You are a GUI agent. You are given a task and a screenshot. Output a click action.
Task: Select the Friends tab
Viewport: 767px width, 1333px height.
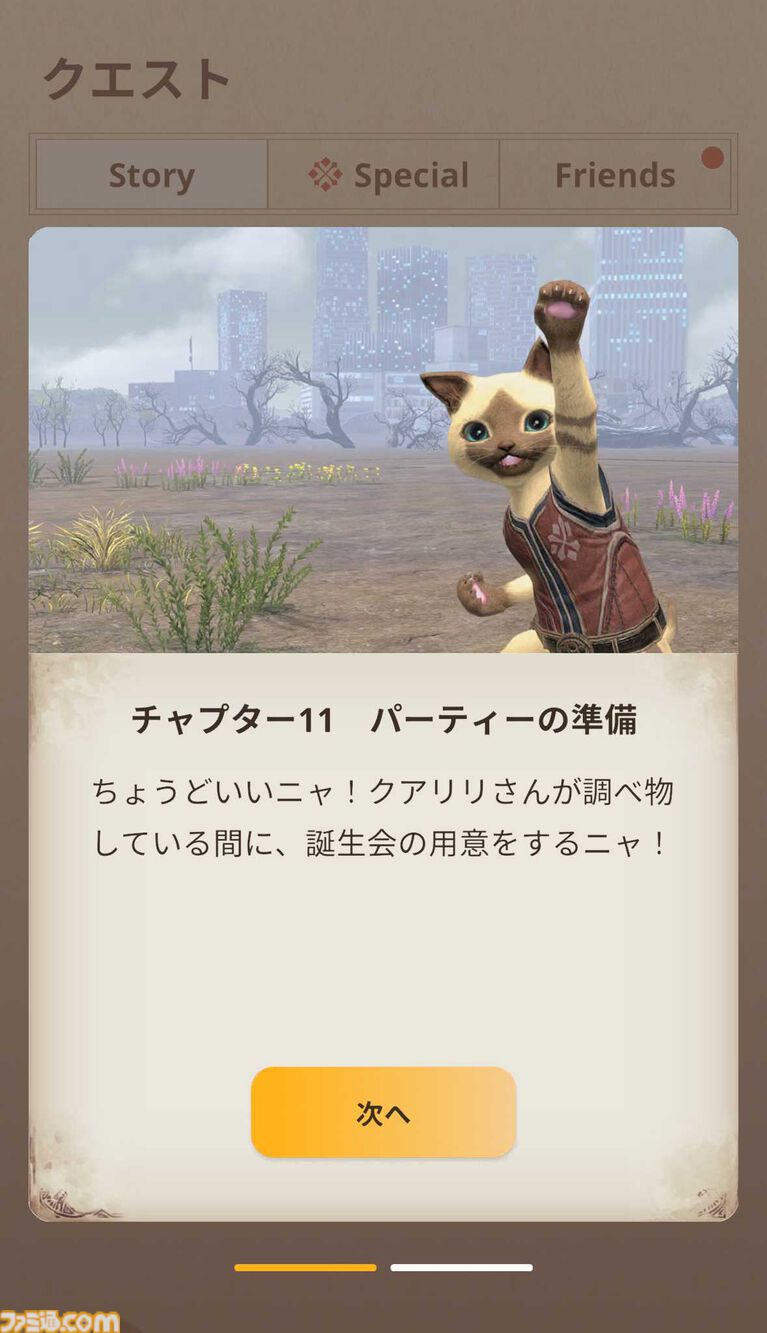615,175
